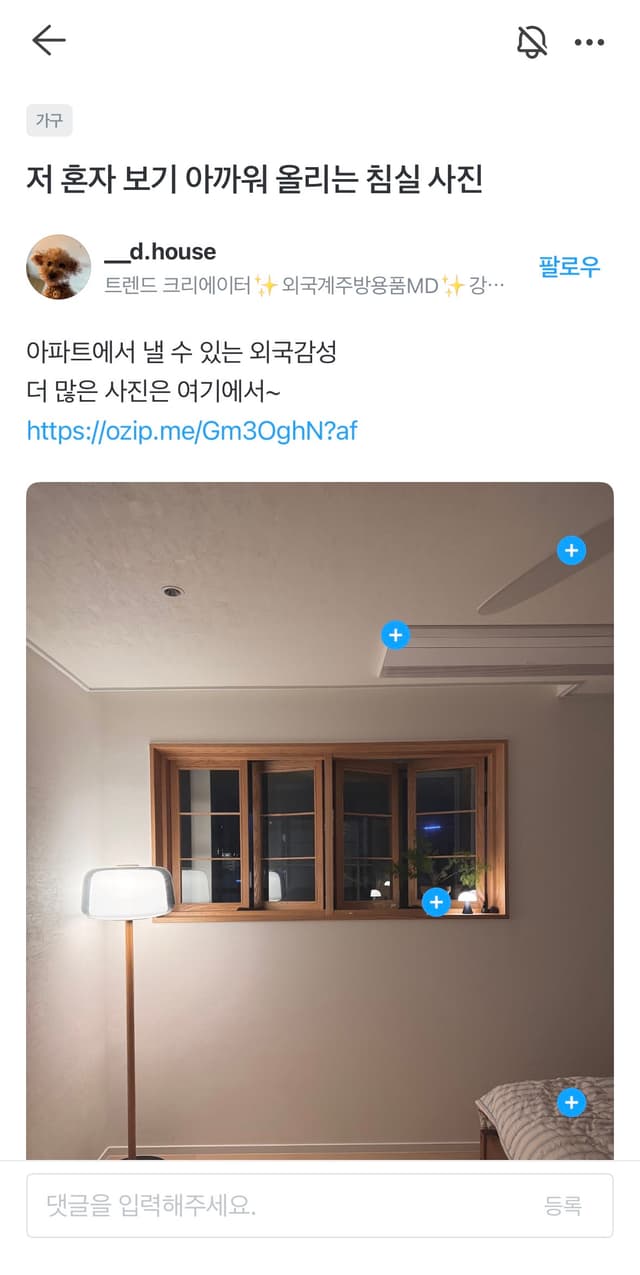The image size is (640, 1275).
Task: Tap the product tag by the window lamp
Action: point(436,902)
